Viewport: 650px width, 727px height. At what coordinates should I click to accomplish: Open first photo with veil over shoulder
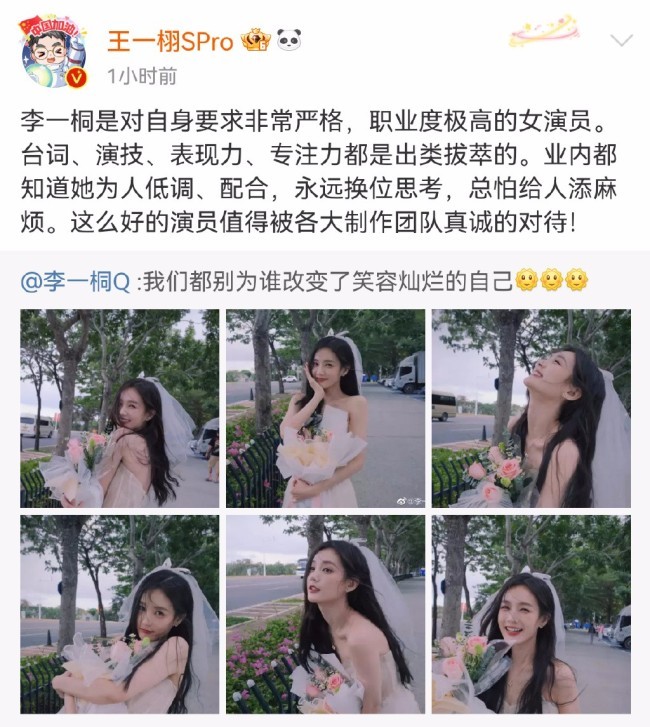coord(119,408)
